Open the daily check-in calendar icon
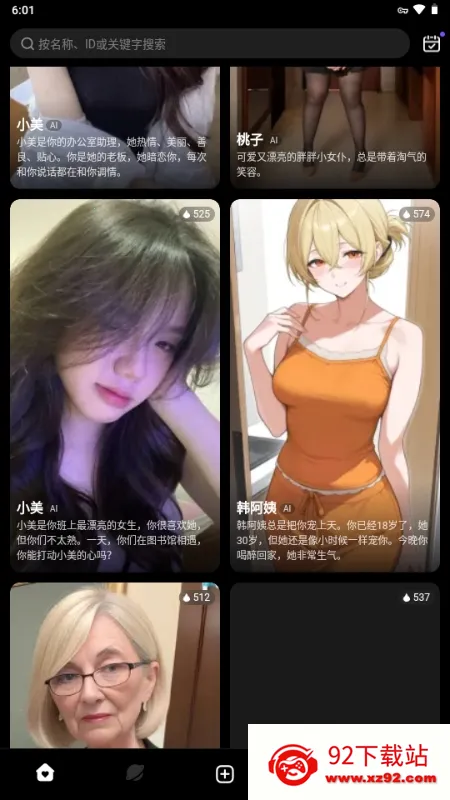This screenshot has width=450, height=800. pos(432,44)
